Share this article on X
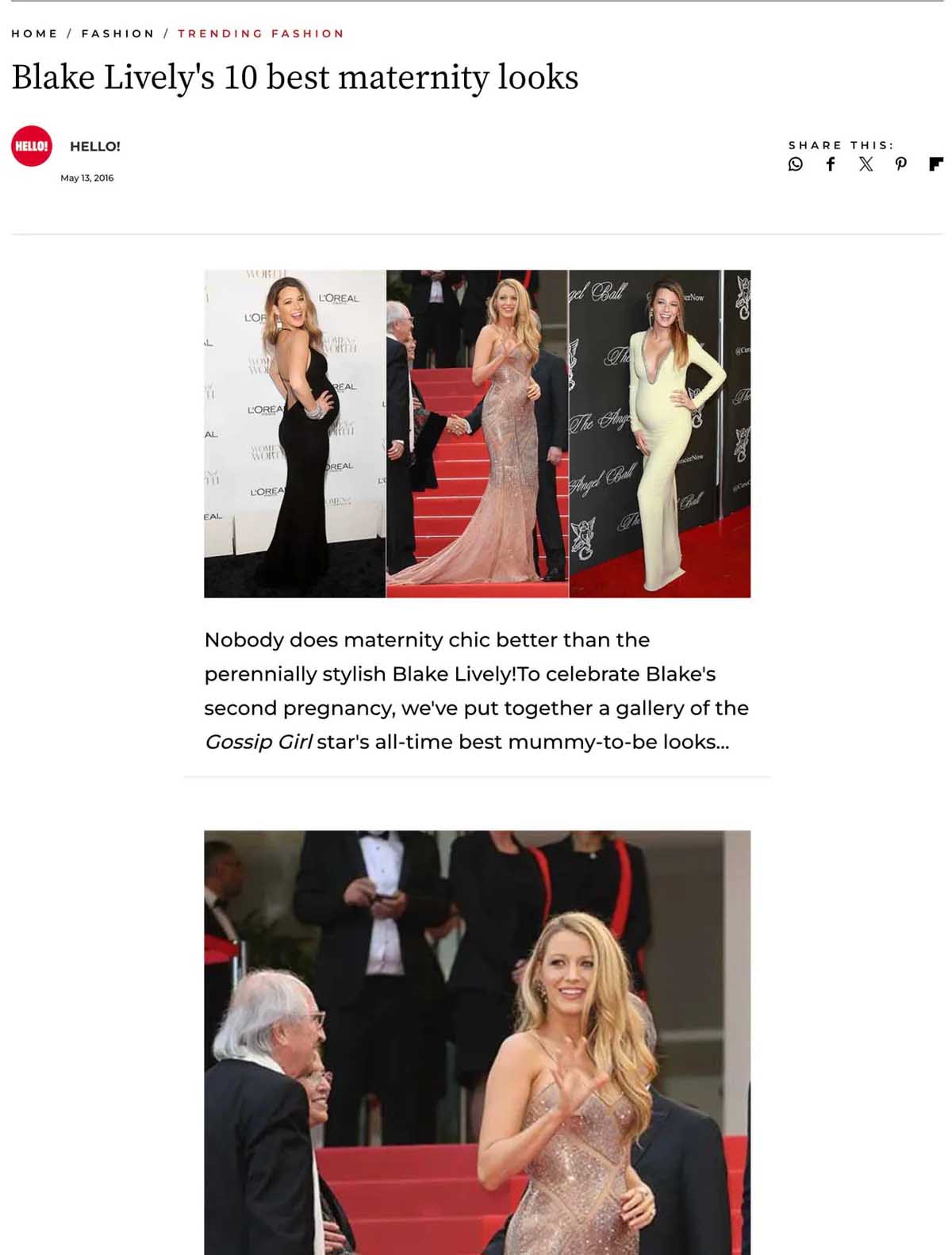Image resolution: width=952 pixels, height=1255 pixels. [x=866, y=164]
